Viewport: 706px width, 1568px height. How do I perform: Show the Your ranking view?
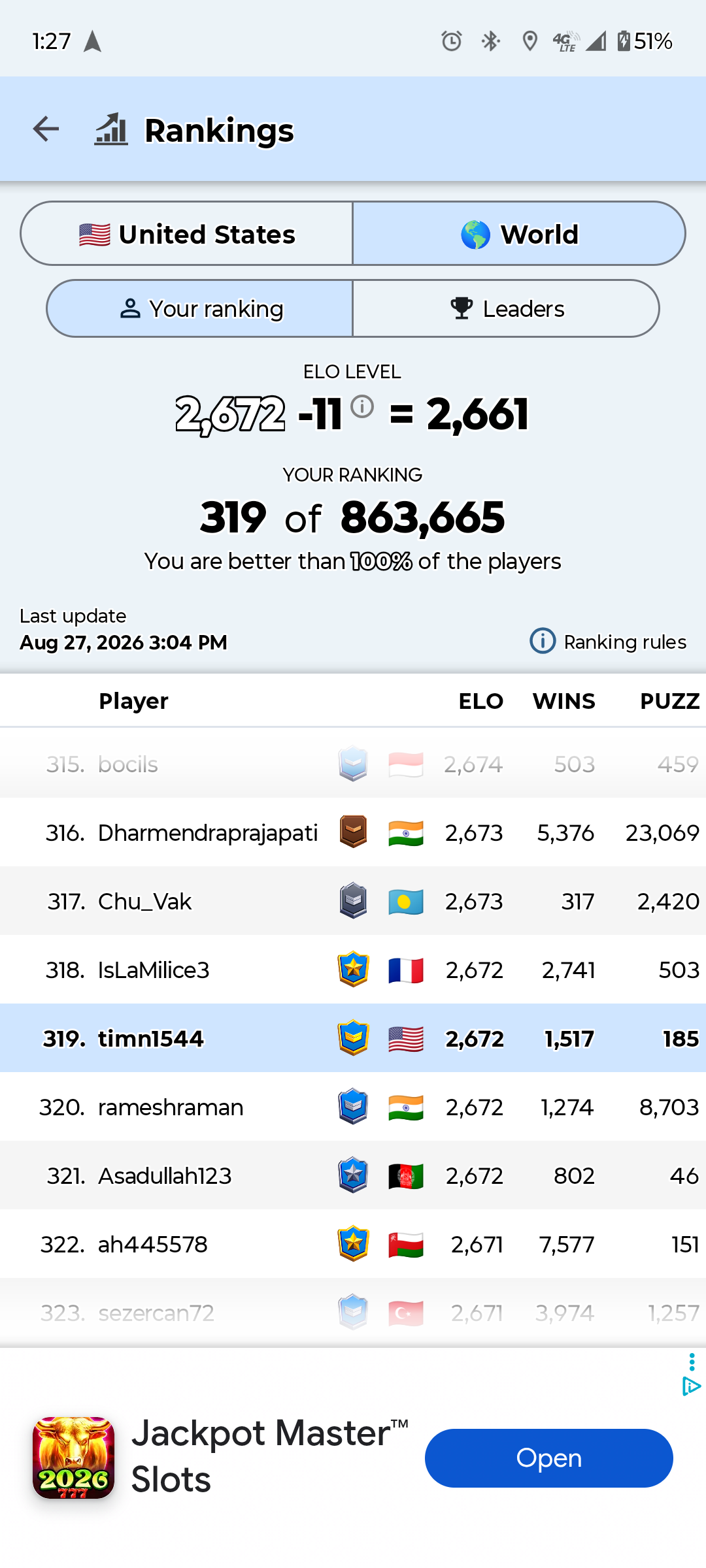point(200,308)
